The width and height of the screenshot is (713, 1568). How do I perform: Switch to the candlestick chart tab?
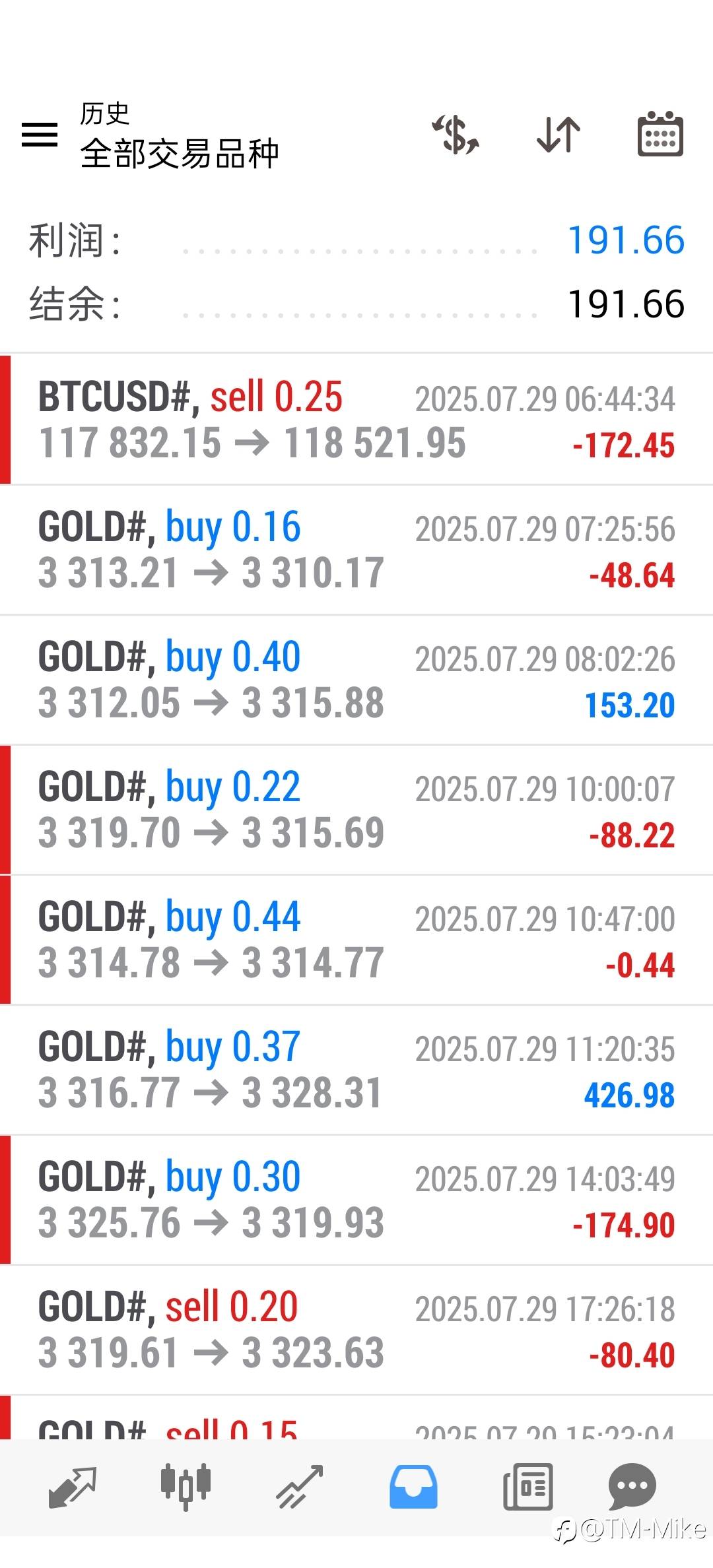[x=186, y=1486]
